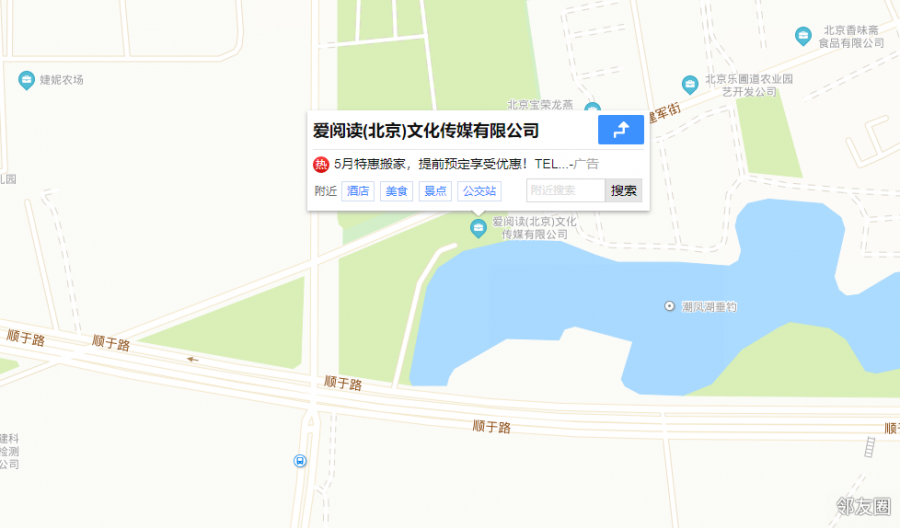This screenshot has height=528, width=900.
Task: Tap the bus stop icon below 顺于路
Action: coord(300,461)
